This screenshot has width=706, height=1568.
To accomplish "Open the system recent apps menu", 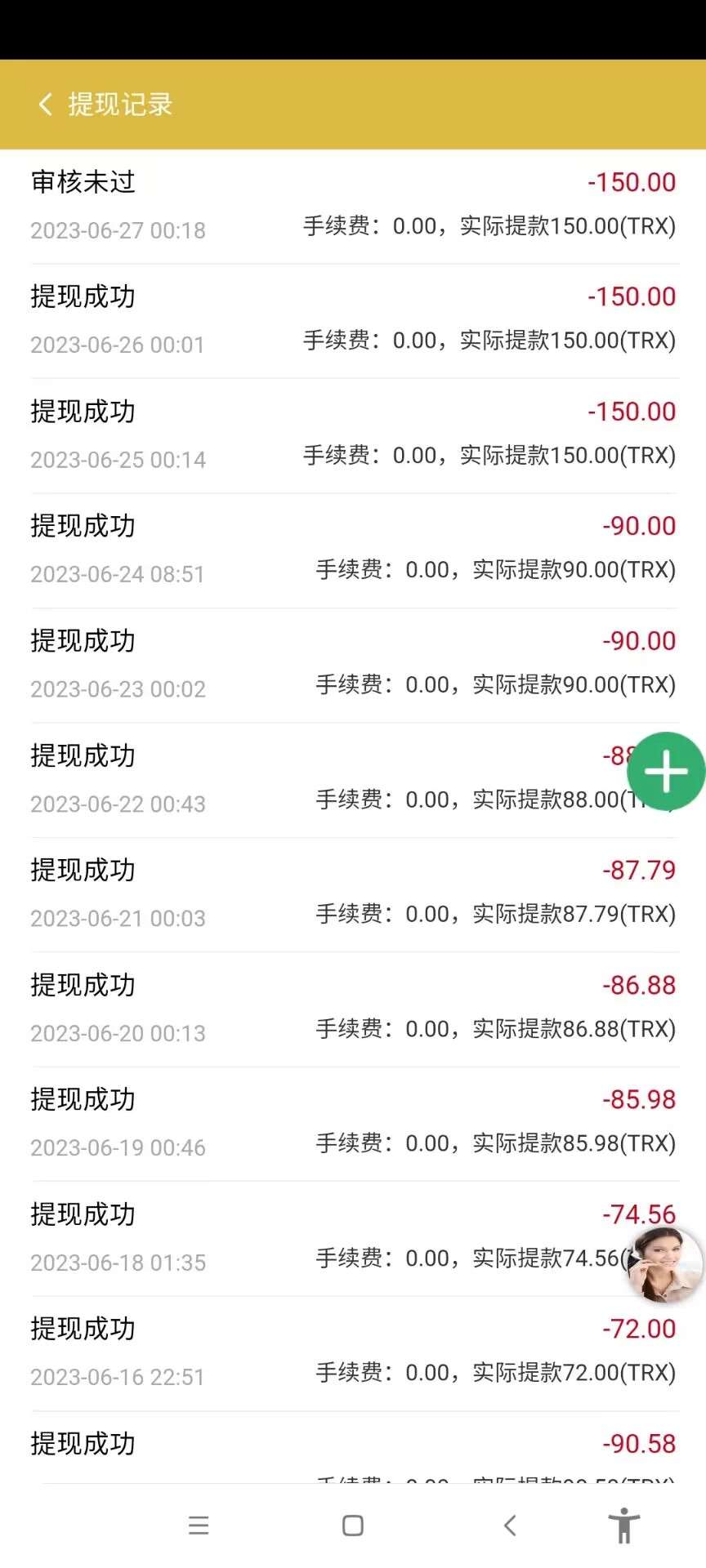I will click(199, 1526).
